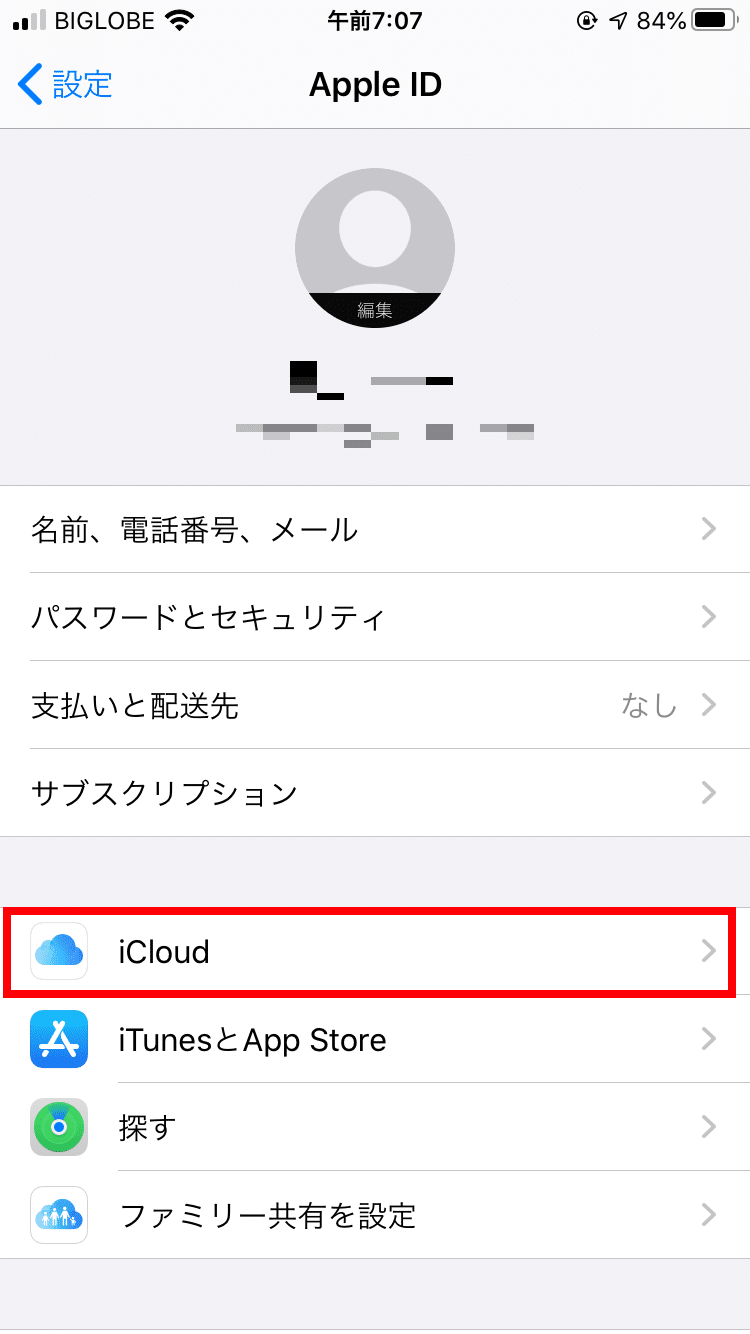750x1334 pixels.
Task: Go back to 設定
Action: coord(65,84)
